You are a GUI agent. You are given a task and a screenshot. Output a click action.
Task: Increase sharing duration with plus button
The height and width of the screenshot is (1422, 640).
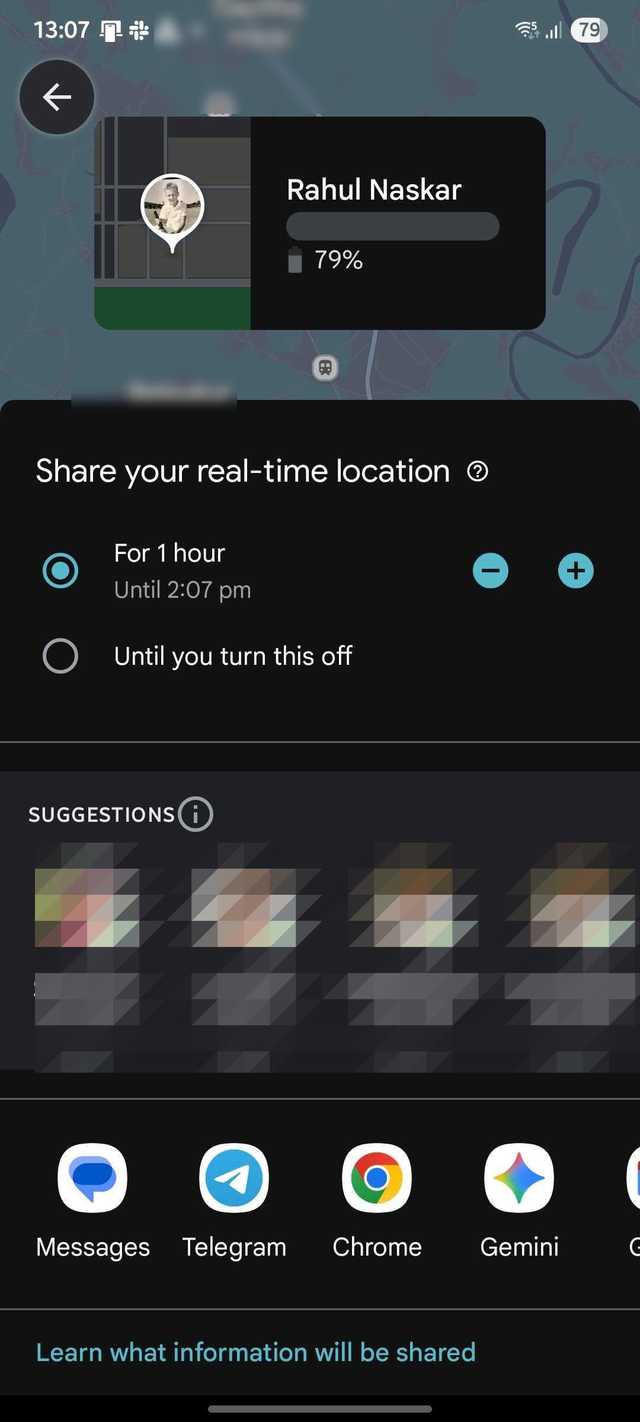pyautogui.click(x=575, y=571)
